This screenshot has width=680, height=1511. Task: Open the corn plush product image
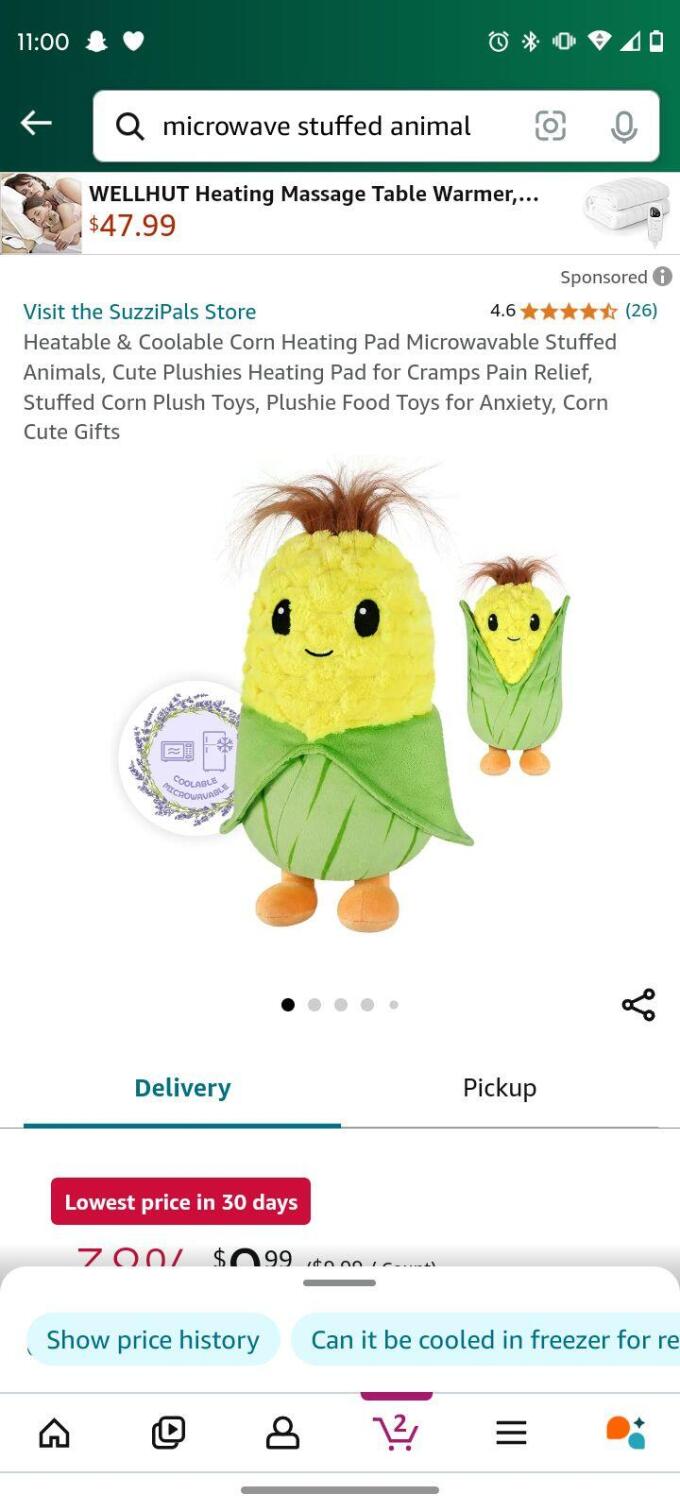click(x=340, y=700)
